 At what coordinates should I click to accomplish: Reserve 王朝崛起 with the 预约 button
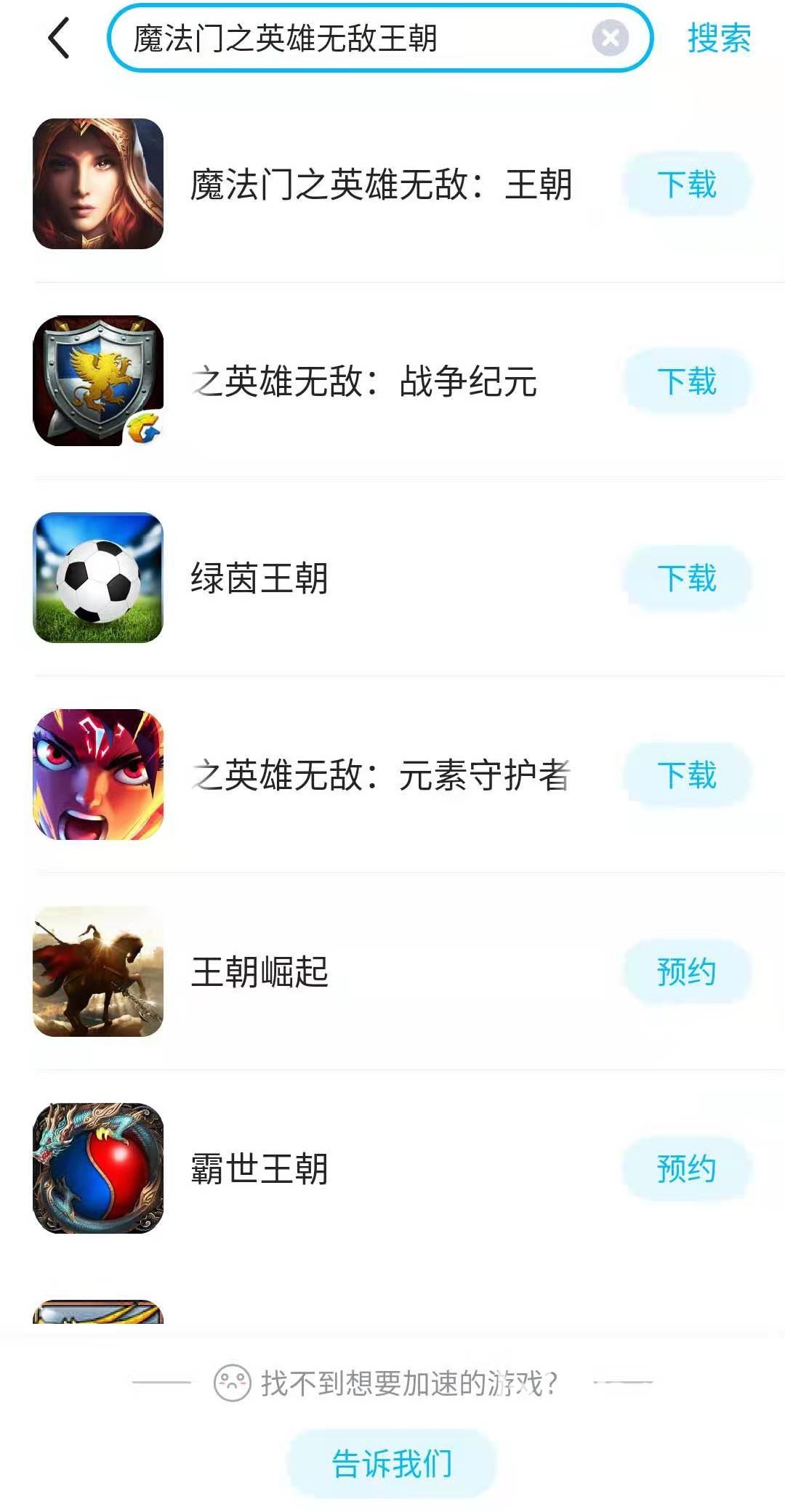click(687, 972)
